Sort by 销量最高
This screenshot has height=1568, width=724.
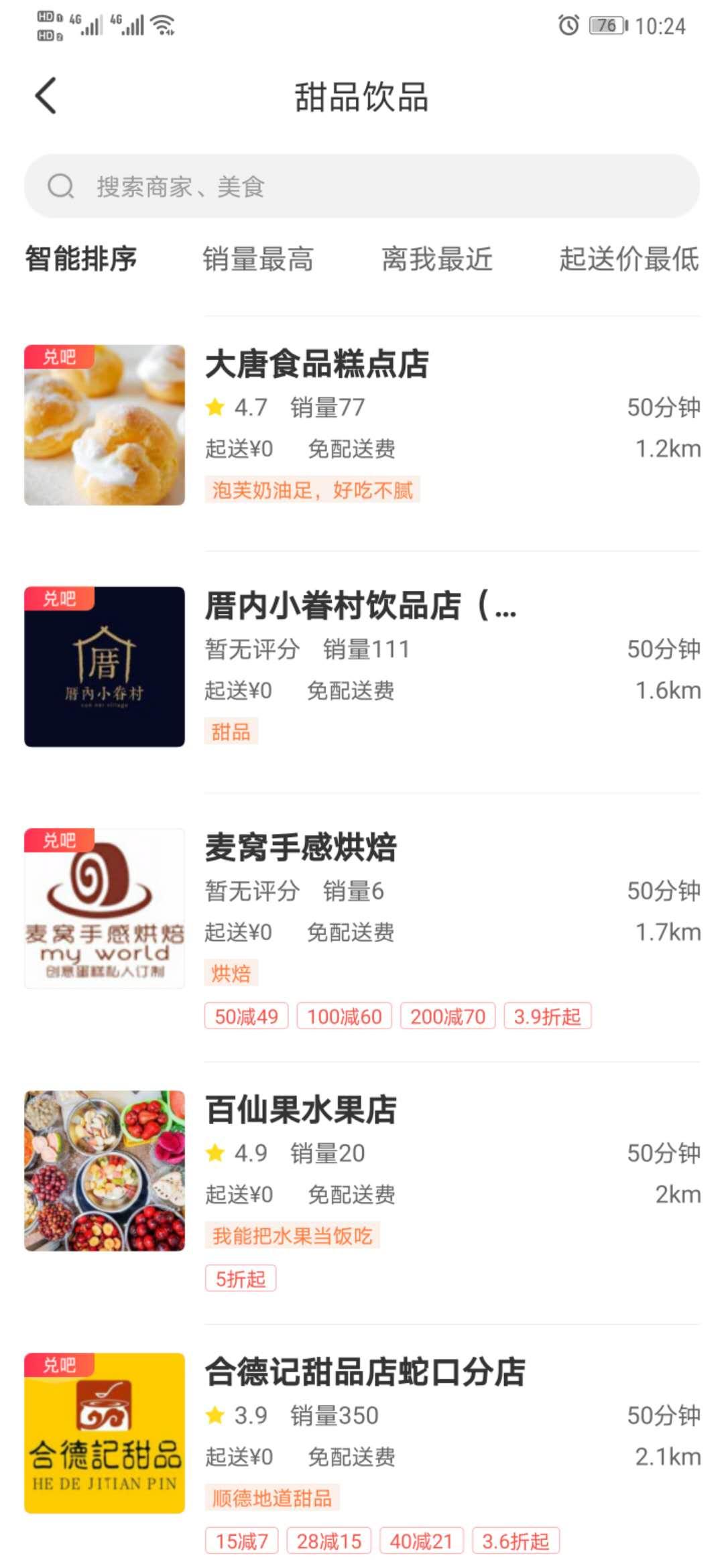point(258,259)
